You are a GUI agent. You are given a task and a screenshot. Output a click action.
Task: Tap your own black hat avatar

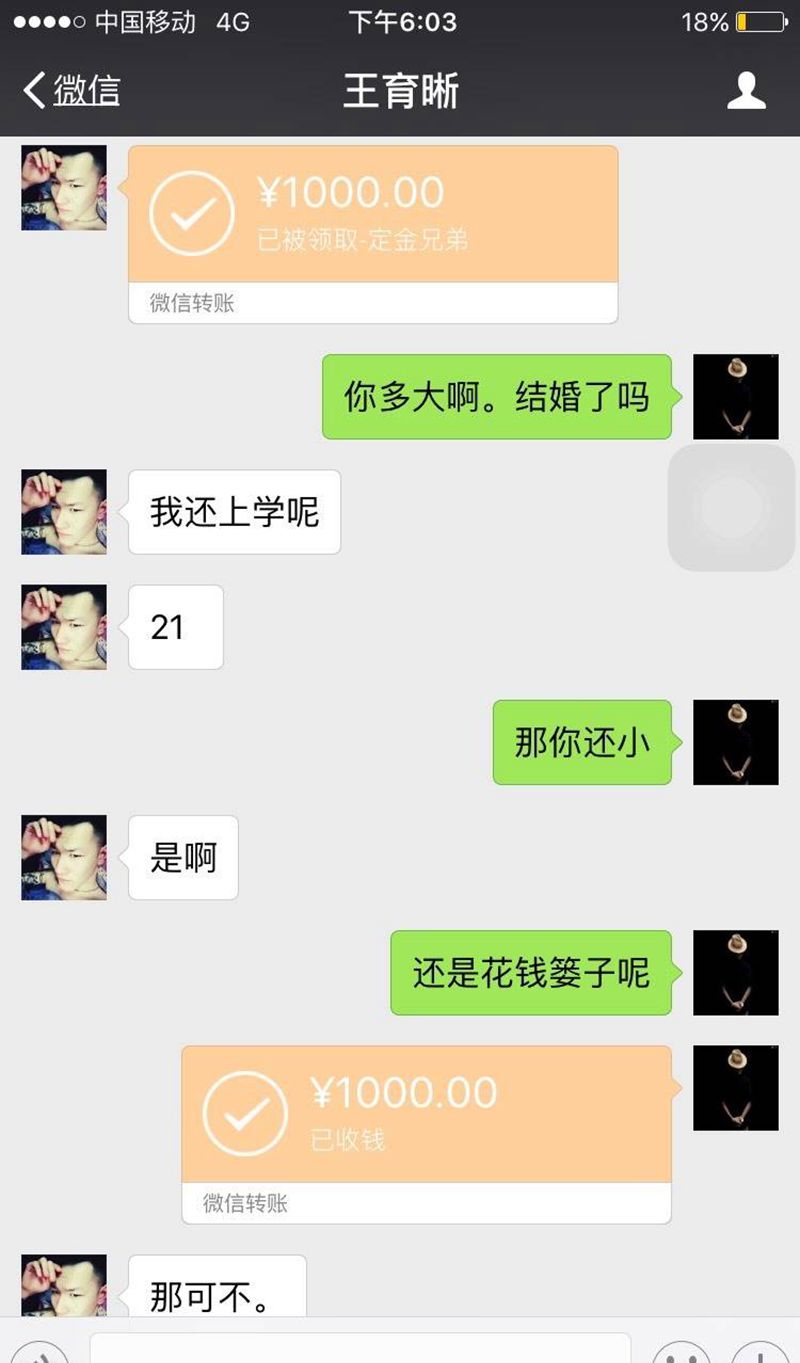coord(735,396)
